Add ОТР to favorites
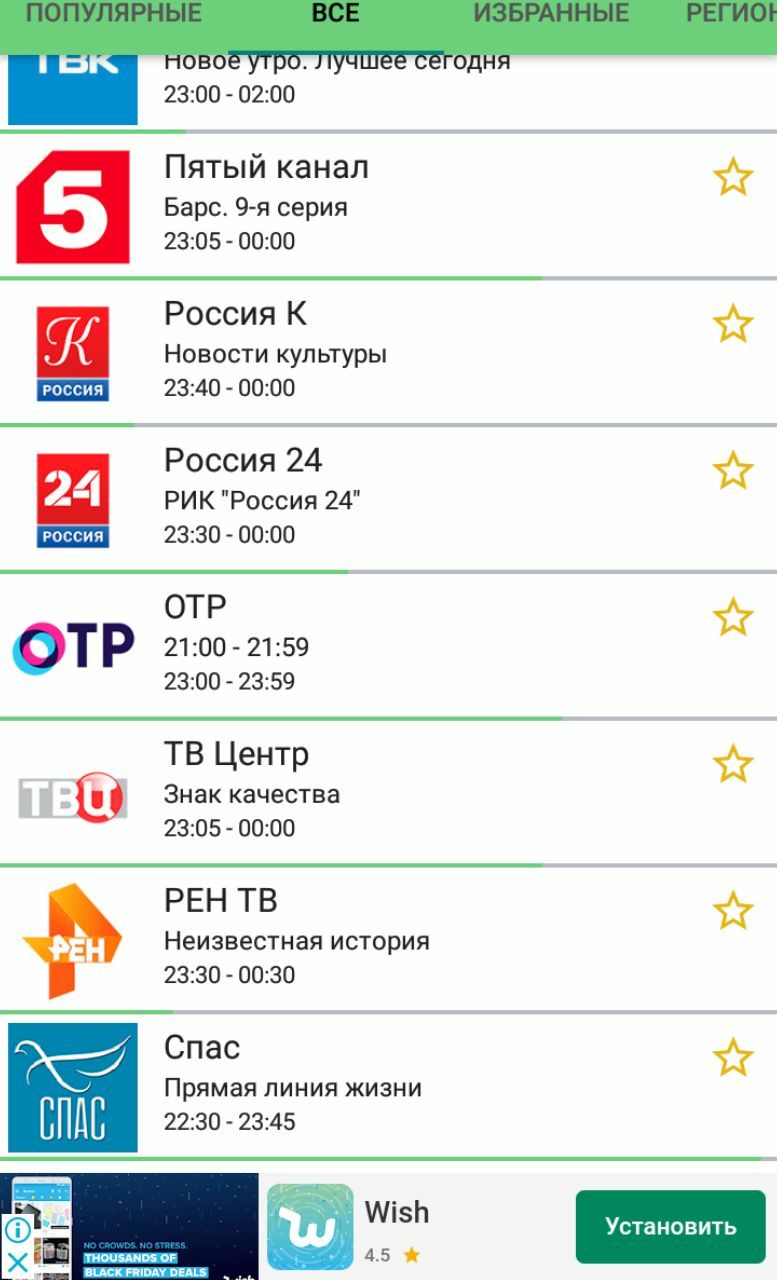Image resolution: width=777 pixels, height=1280 pixels. [x=733, y=618]
